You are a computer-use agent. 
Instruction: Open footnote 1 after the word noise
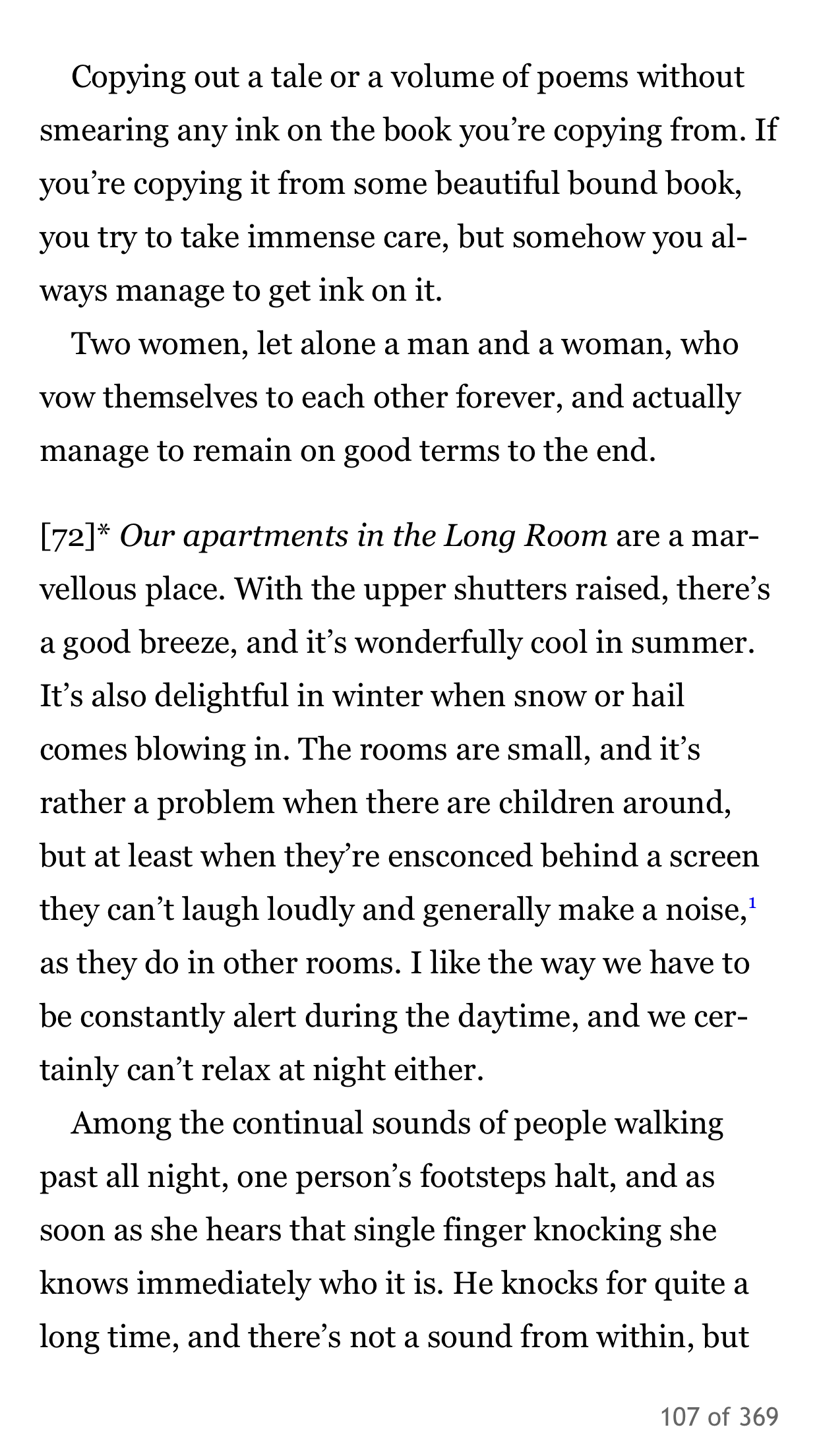click(752, 902)
